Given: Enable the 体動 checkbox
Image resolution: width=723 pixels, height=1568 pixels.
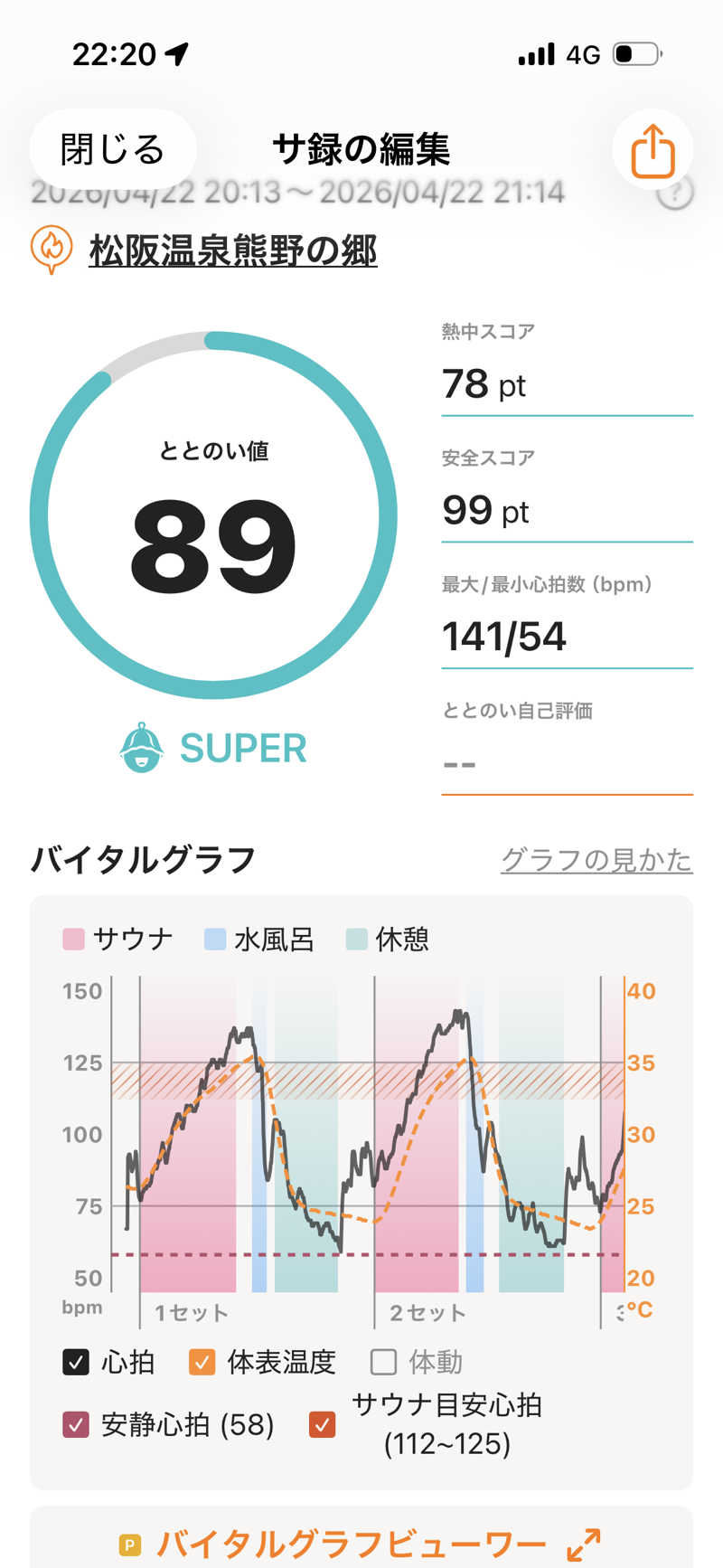Looking at the screenshot, I should [384, 1362].
